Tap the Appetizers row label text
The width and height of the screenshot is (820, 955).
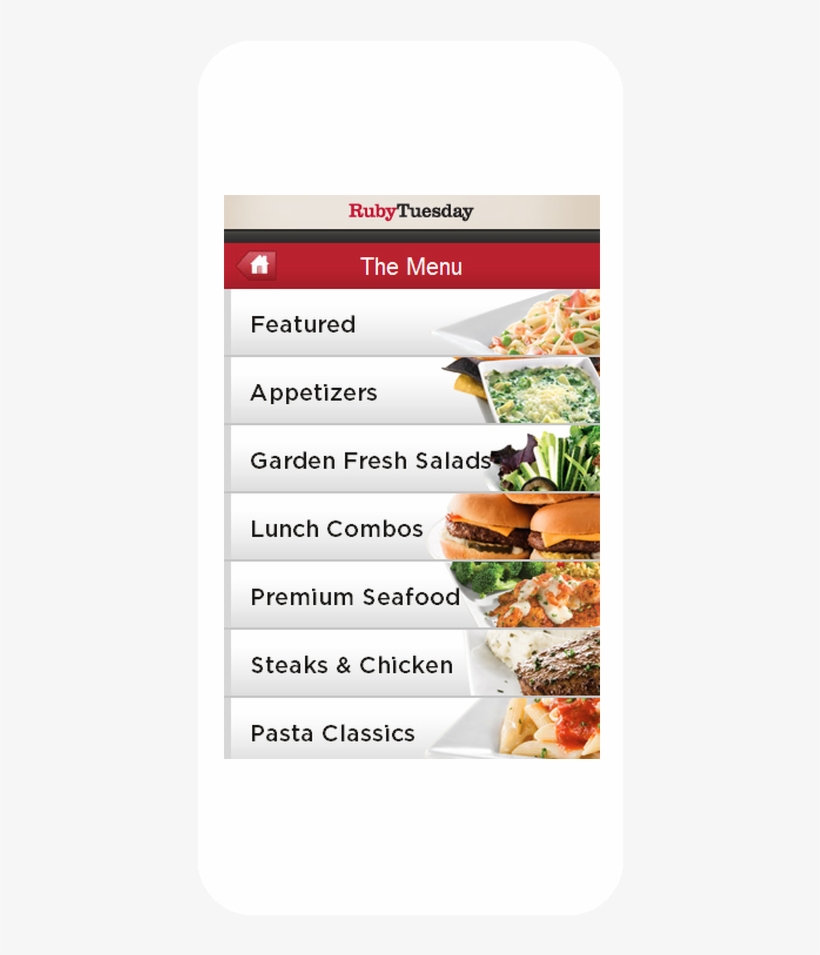point(313,392)
